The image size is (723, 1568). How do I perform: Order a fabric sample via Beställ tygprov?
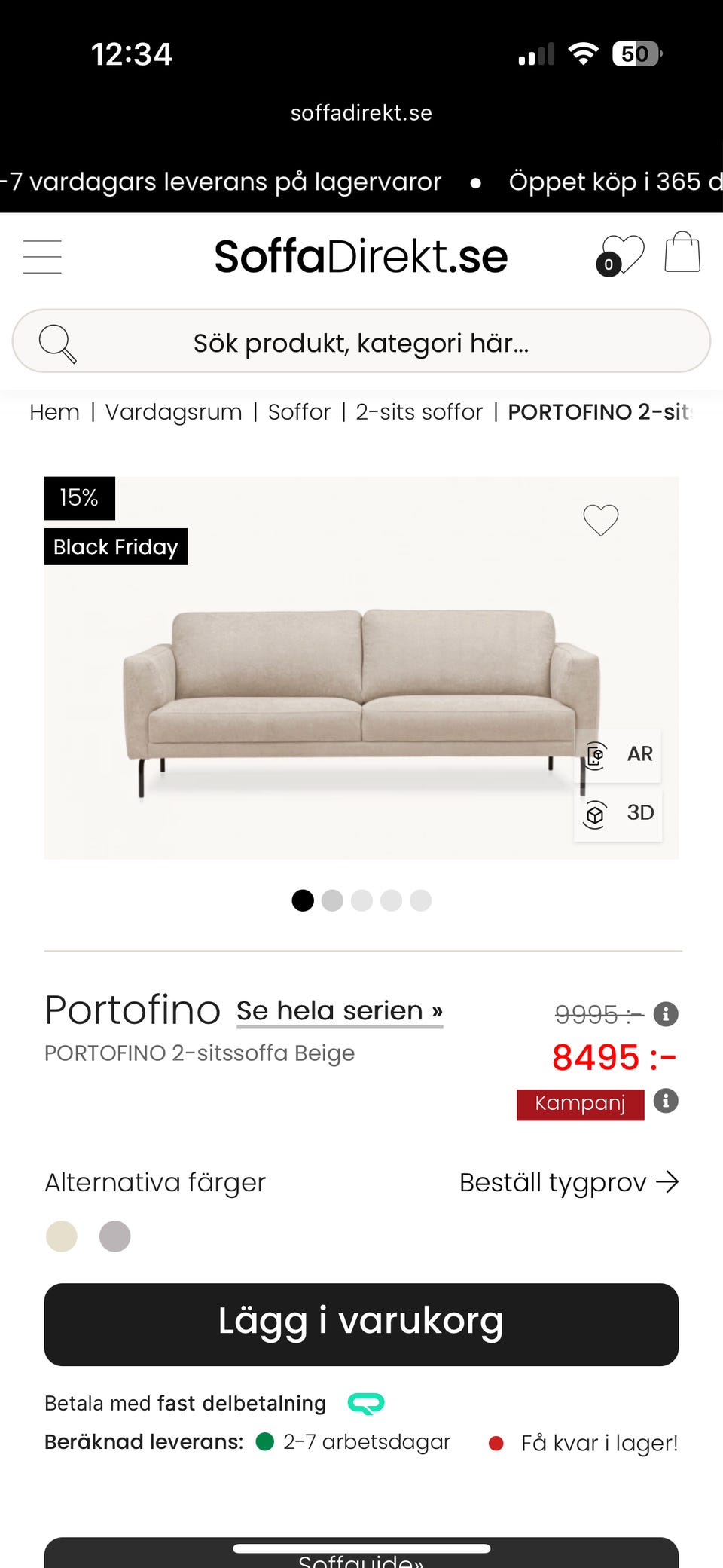pos(569,1183)
